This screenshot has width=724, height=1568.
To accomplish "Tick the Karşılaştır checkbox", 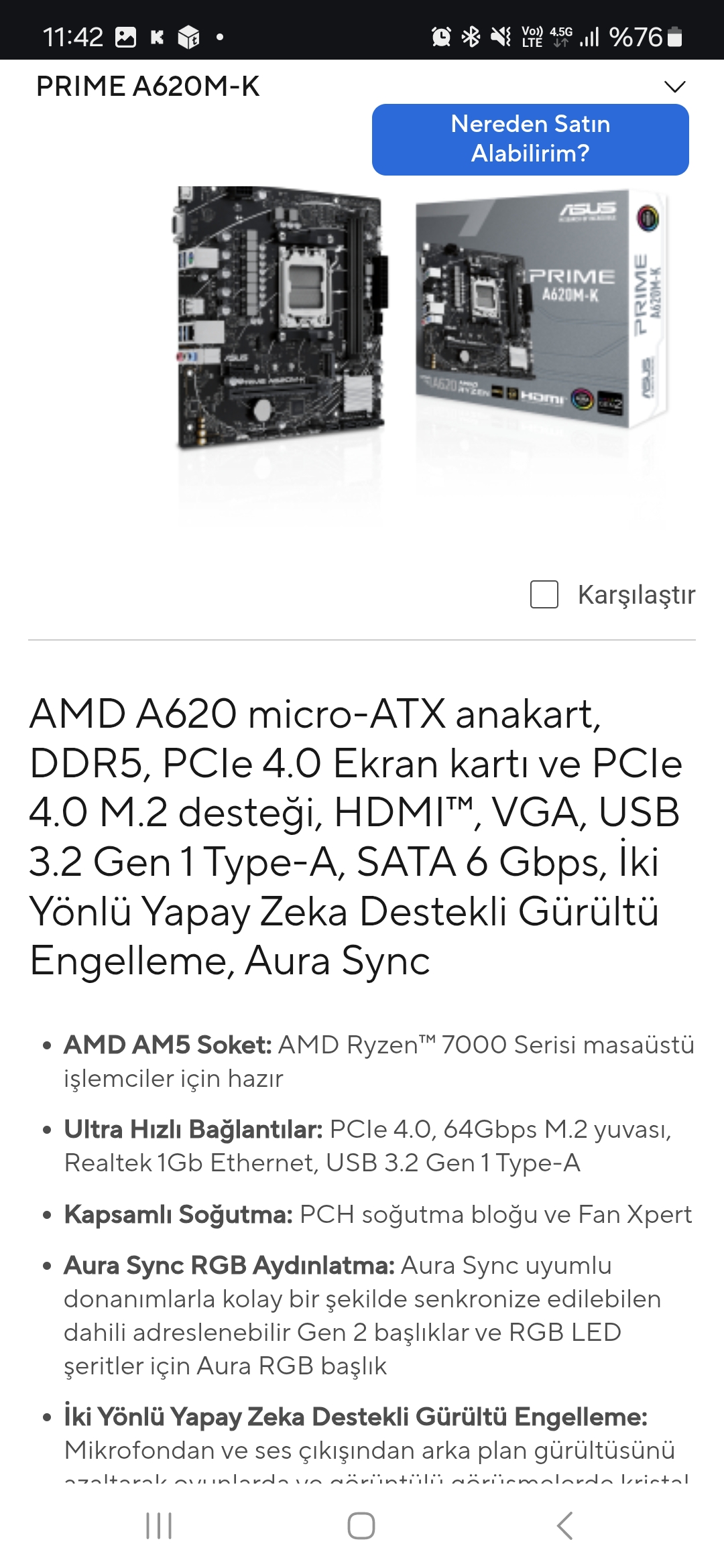I will 544,594.
